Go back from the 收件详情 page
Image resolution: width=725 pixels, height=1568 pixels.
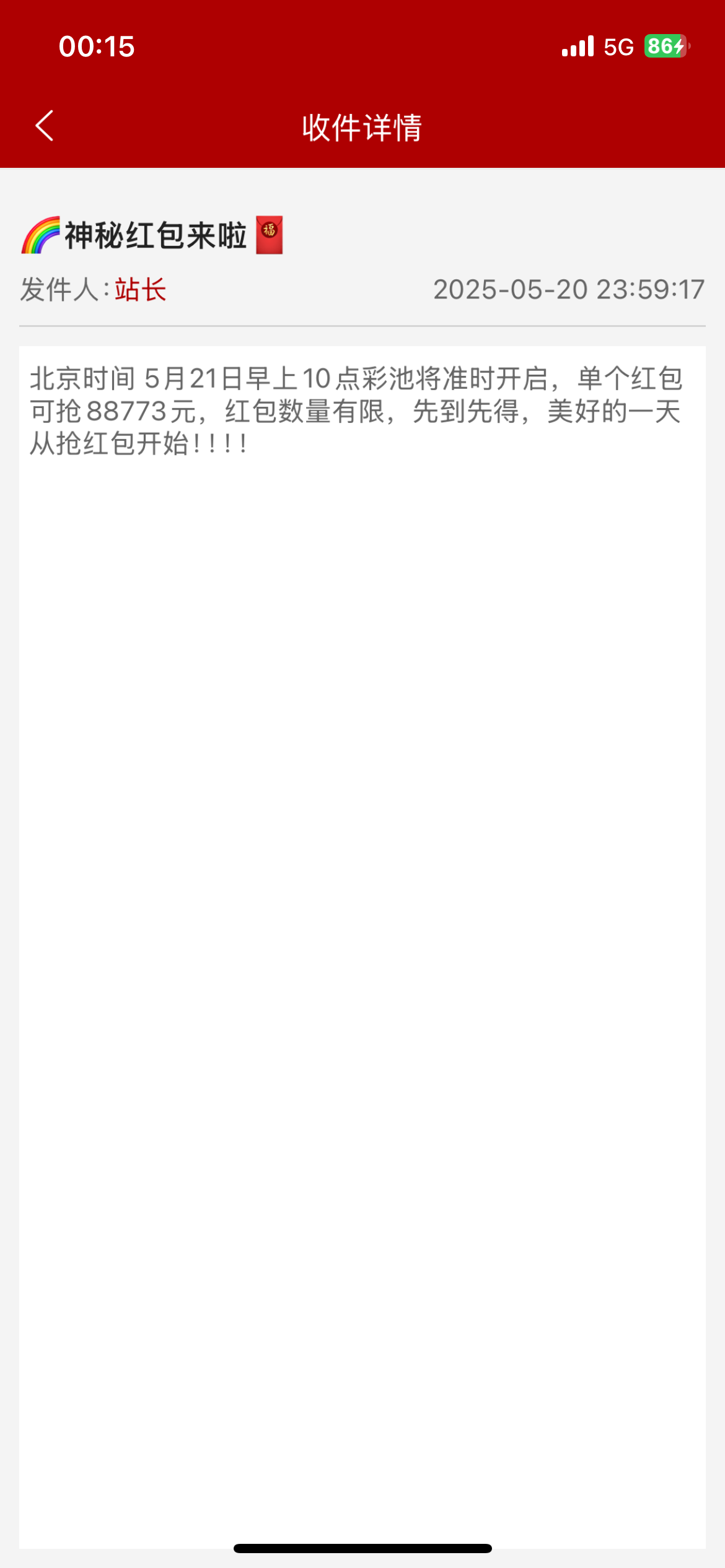(x=45, y=126)
